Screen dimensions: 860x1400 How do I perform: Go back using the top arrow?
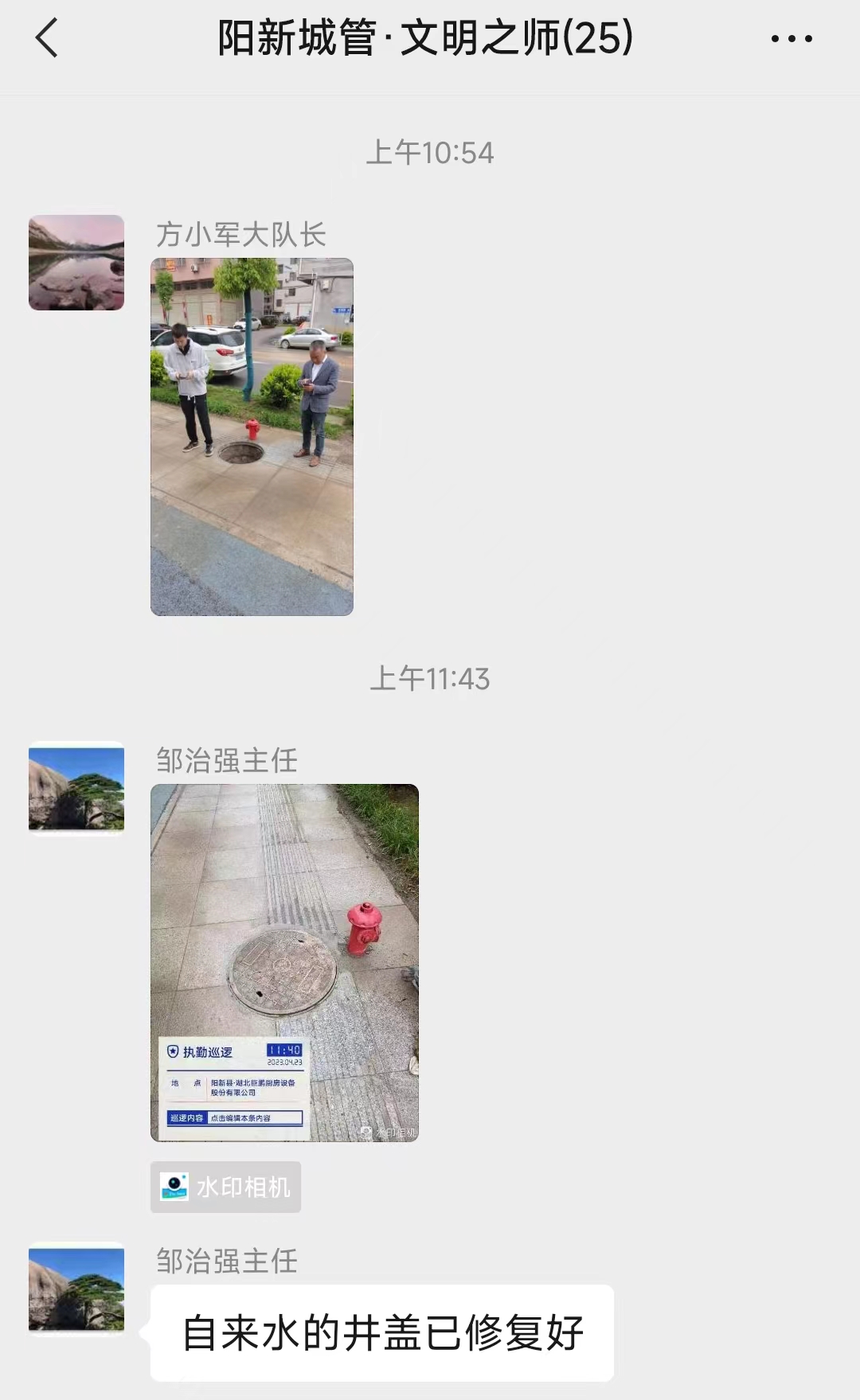pyautogui.click(x=47, y=38)
